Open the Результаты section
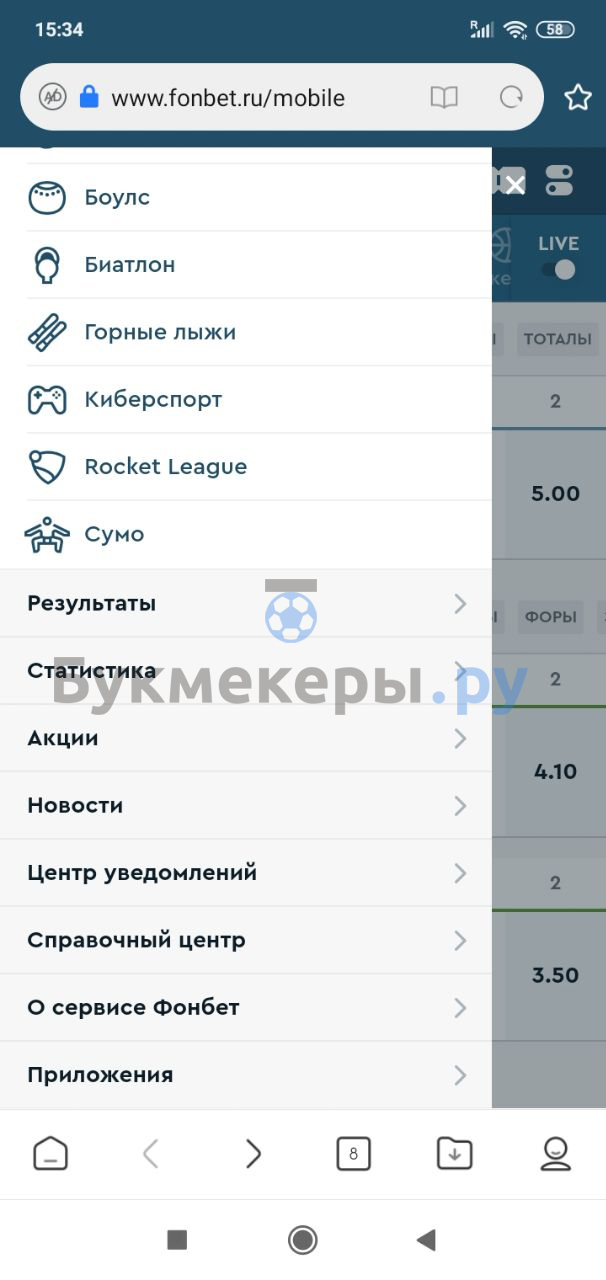 click(x=246, y=603)
